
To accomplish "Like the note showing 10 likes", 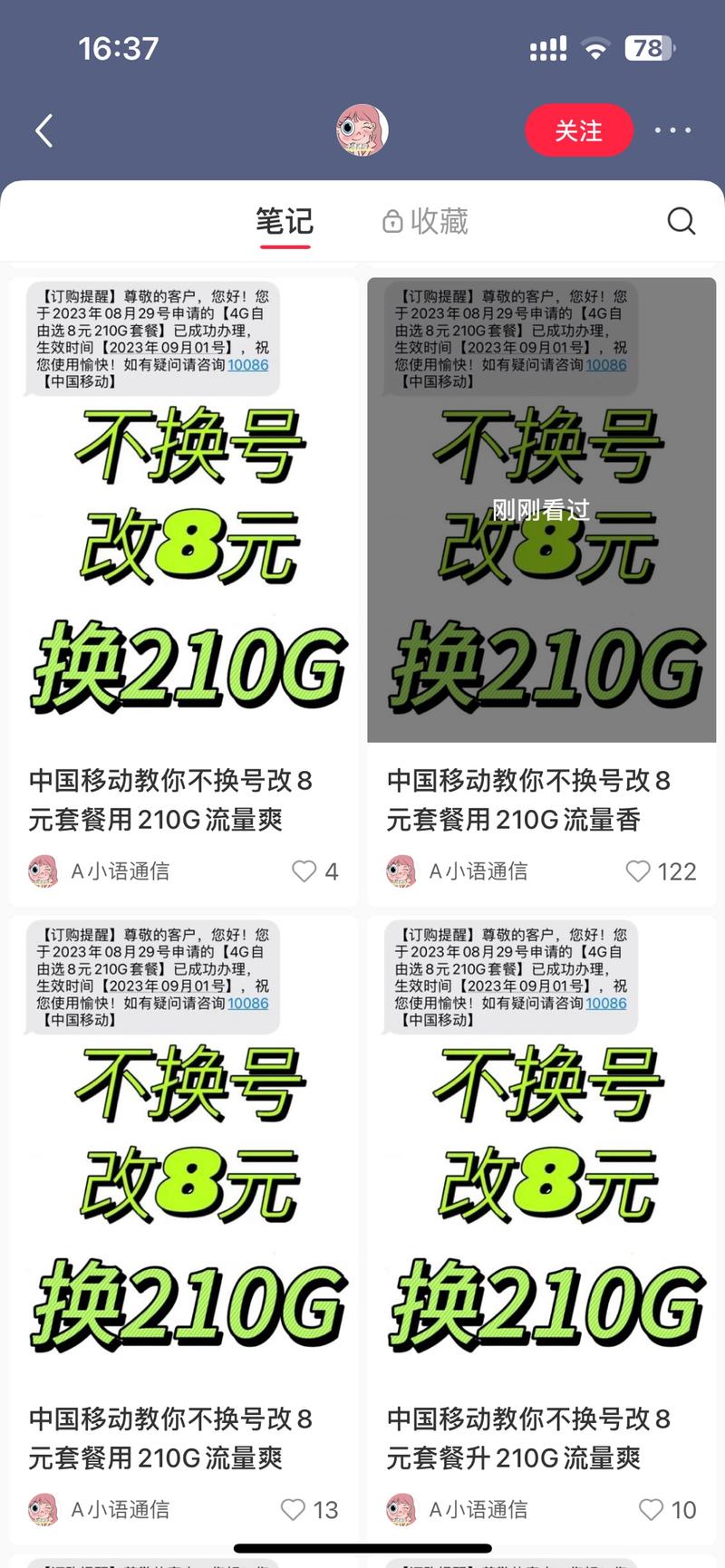I will tap(651, 1510).
